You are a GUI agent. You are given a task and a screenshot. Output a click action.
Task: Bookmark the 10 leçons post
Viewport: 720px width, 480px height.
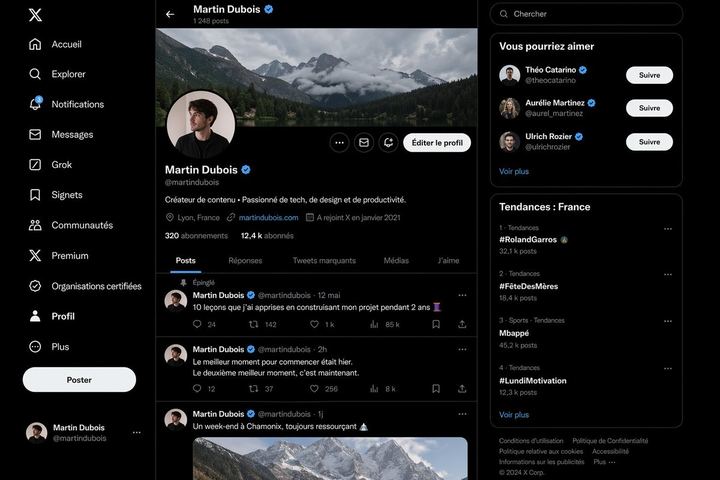436,324
